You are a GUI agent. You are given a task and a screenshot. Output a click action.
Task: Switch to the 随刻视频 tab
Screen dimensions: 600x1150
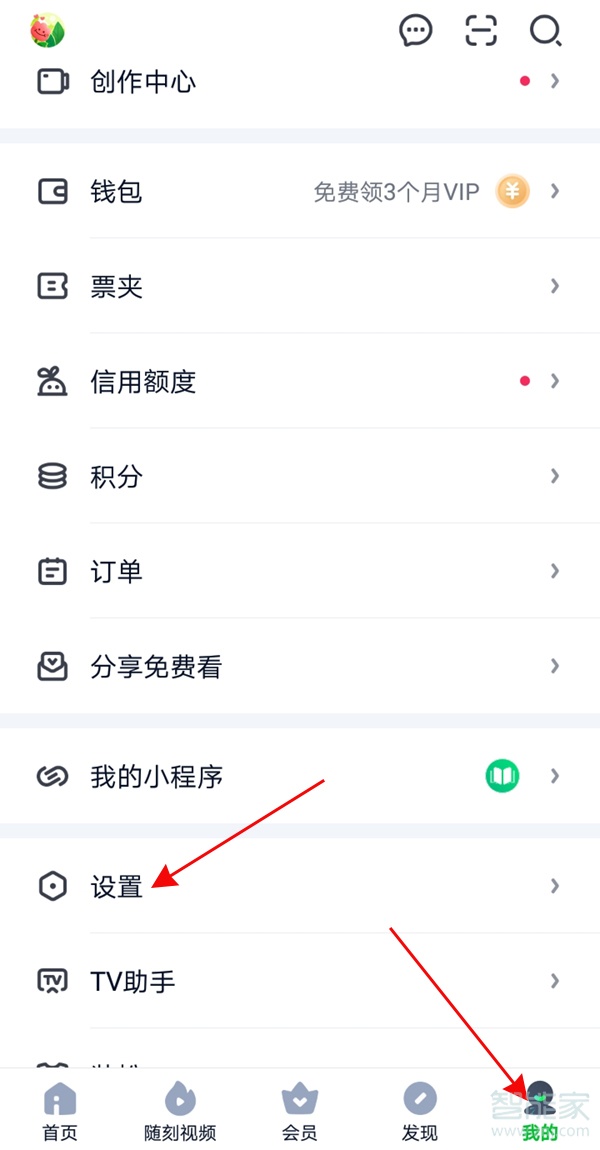click(180, 1112)
